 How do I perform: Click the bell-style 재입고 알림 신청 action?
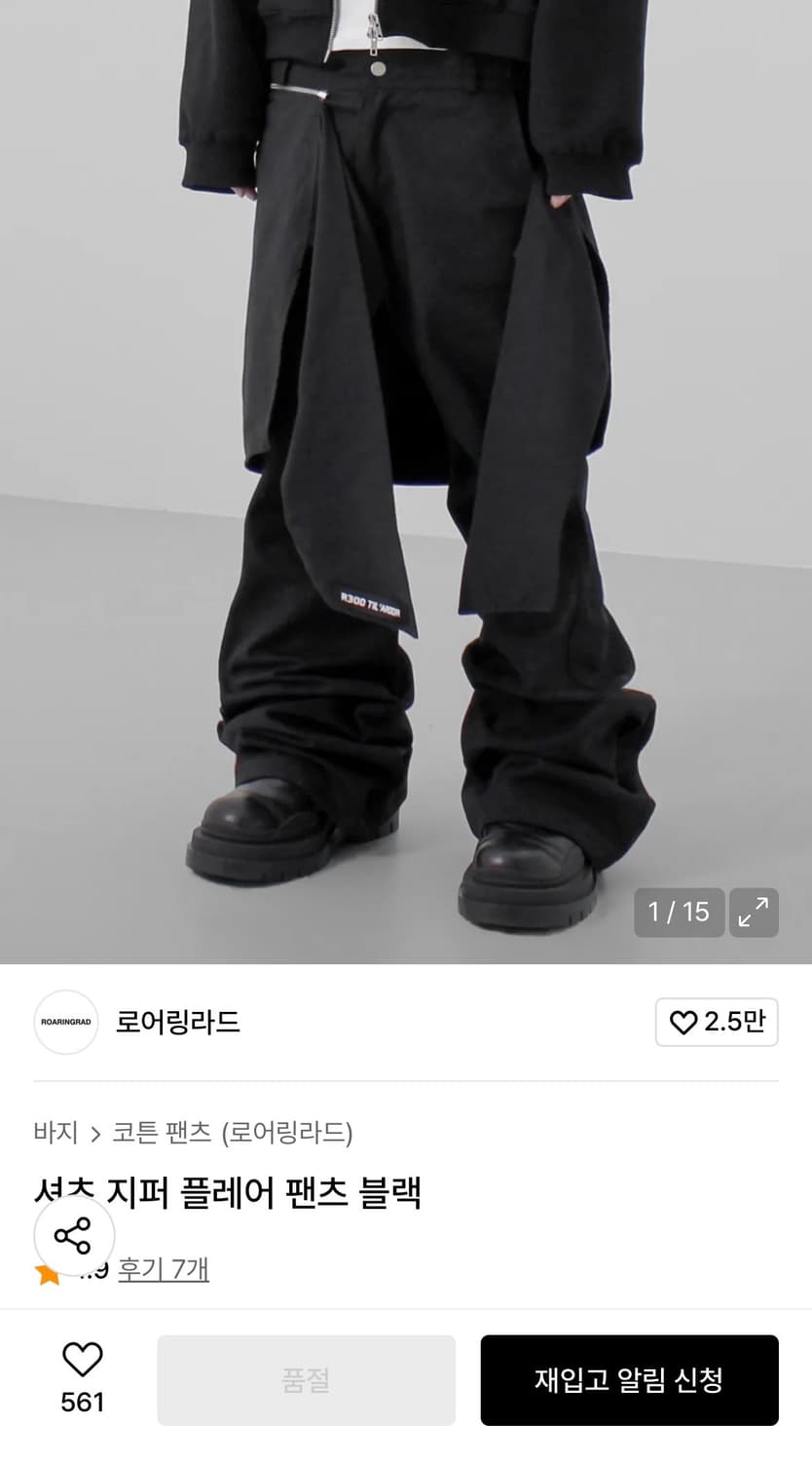pos(629,1380)
